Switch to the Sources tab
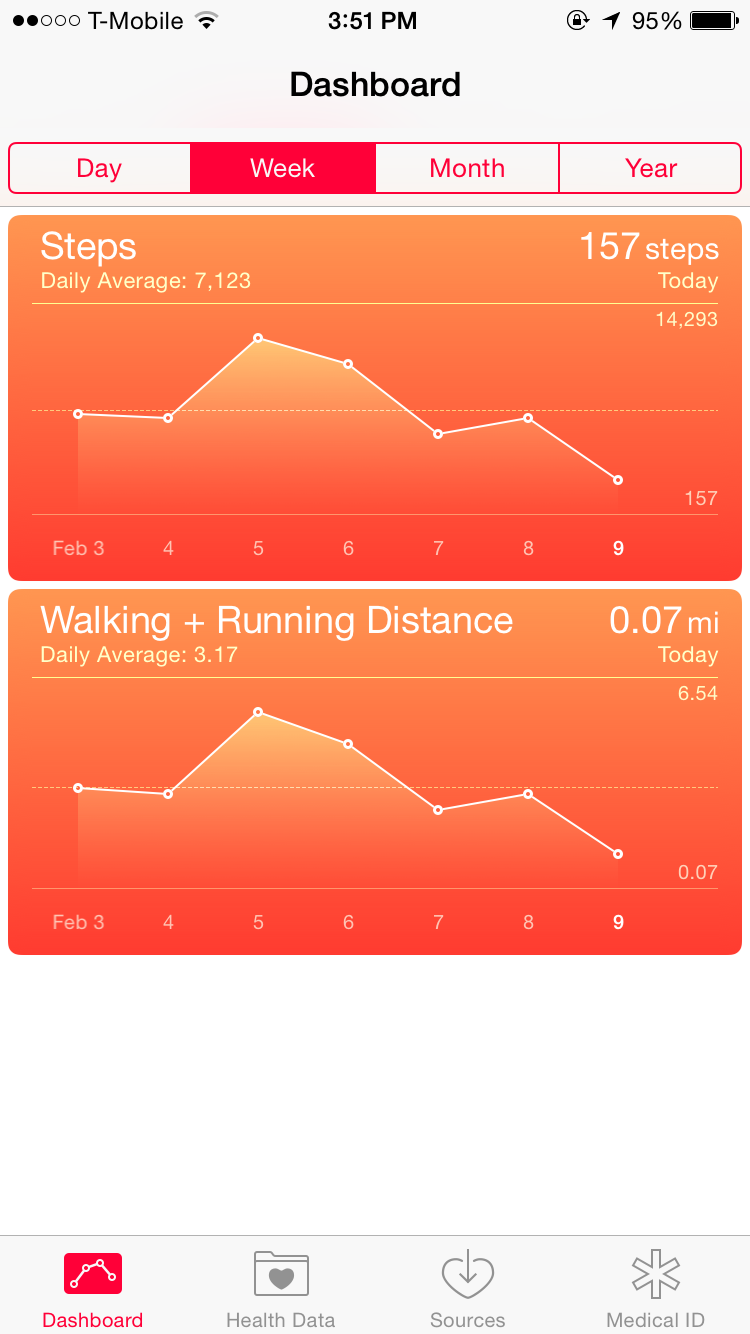 [468, 1288]
